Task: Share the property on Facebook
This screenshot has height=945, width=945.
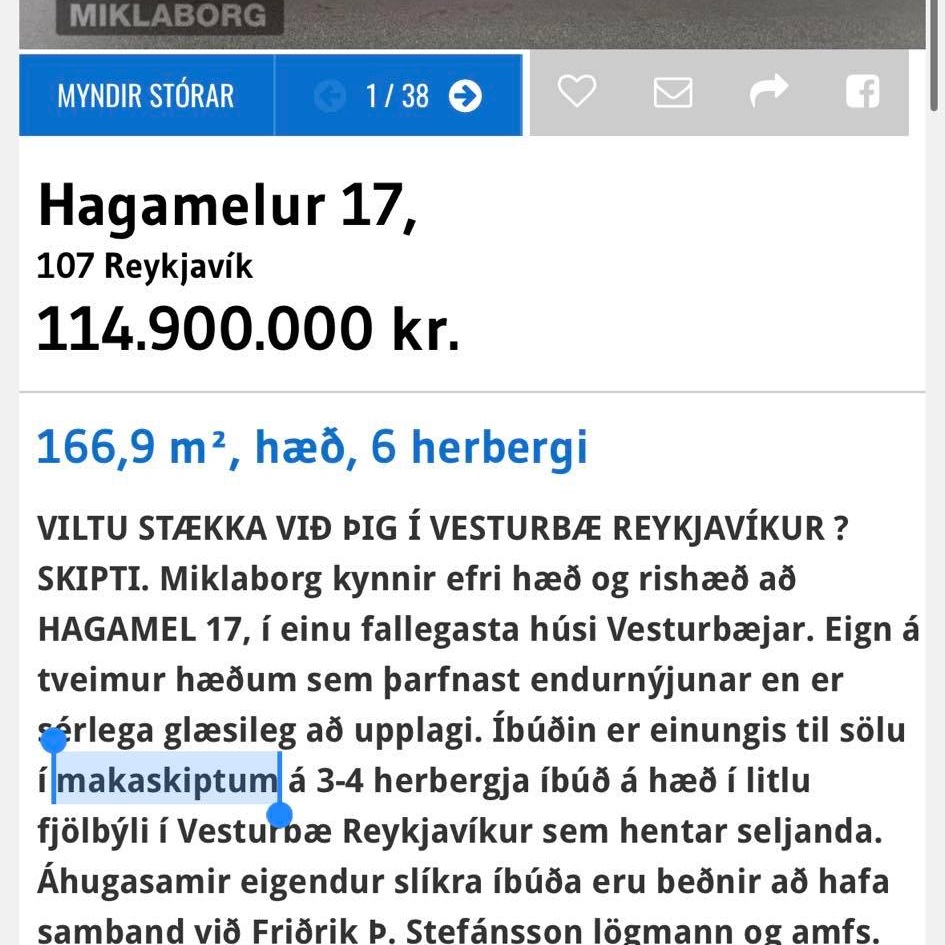Action: tap(862, 92)
